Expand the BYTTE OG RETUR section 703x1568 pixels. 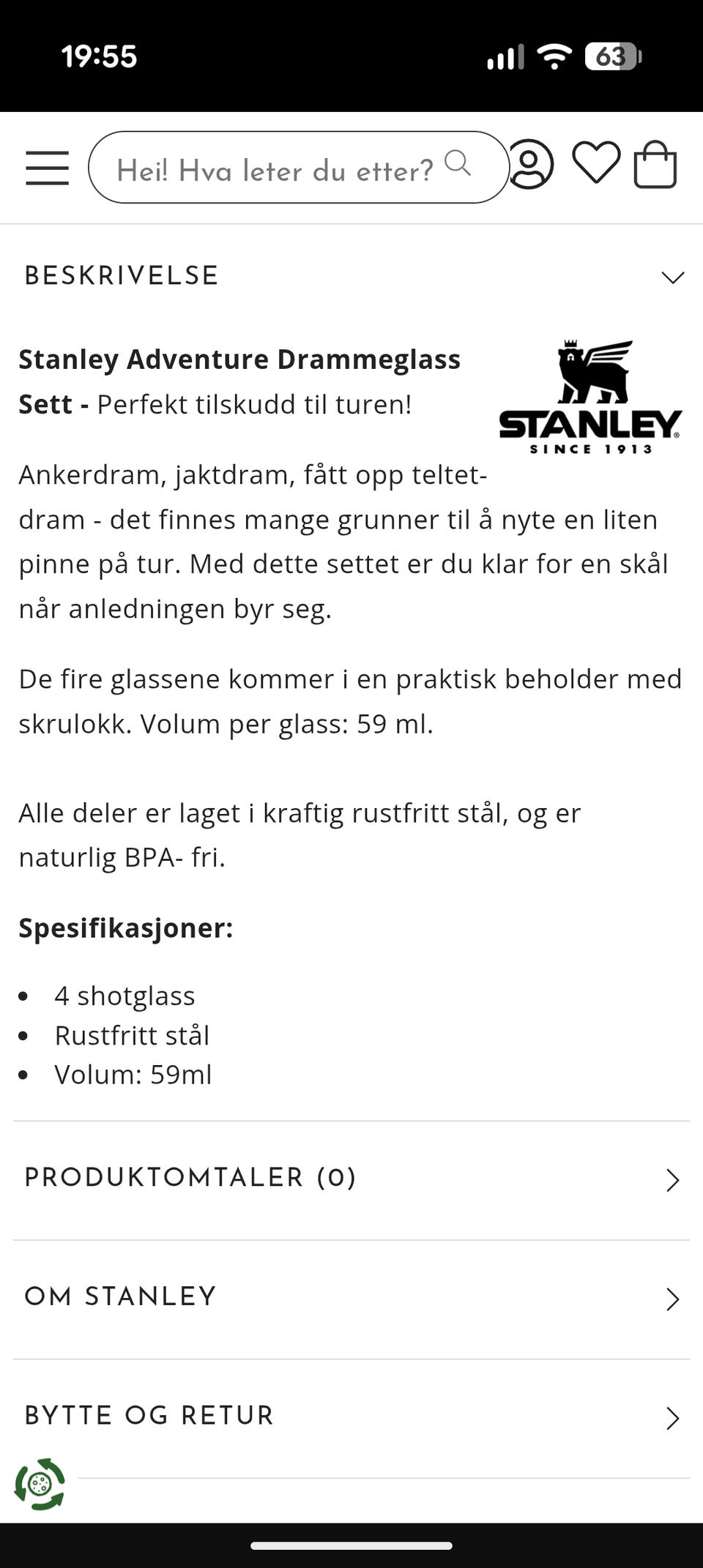[x=671, y=1416]
